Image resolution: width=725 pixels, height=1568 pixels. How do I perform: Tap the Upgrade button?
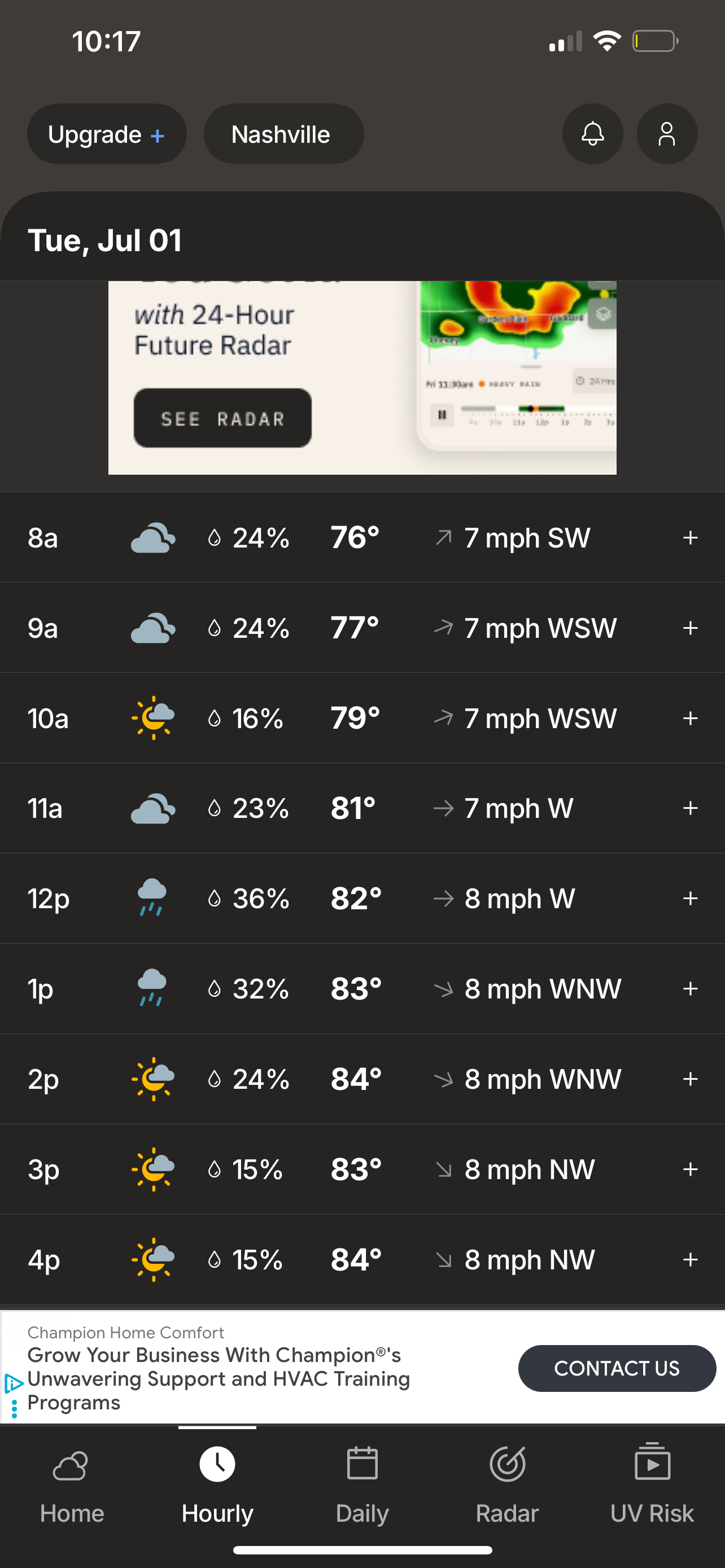(107, 134)
